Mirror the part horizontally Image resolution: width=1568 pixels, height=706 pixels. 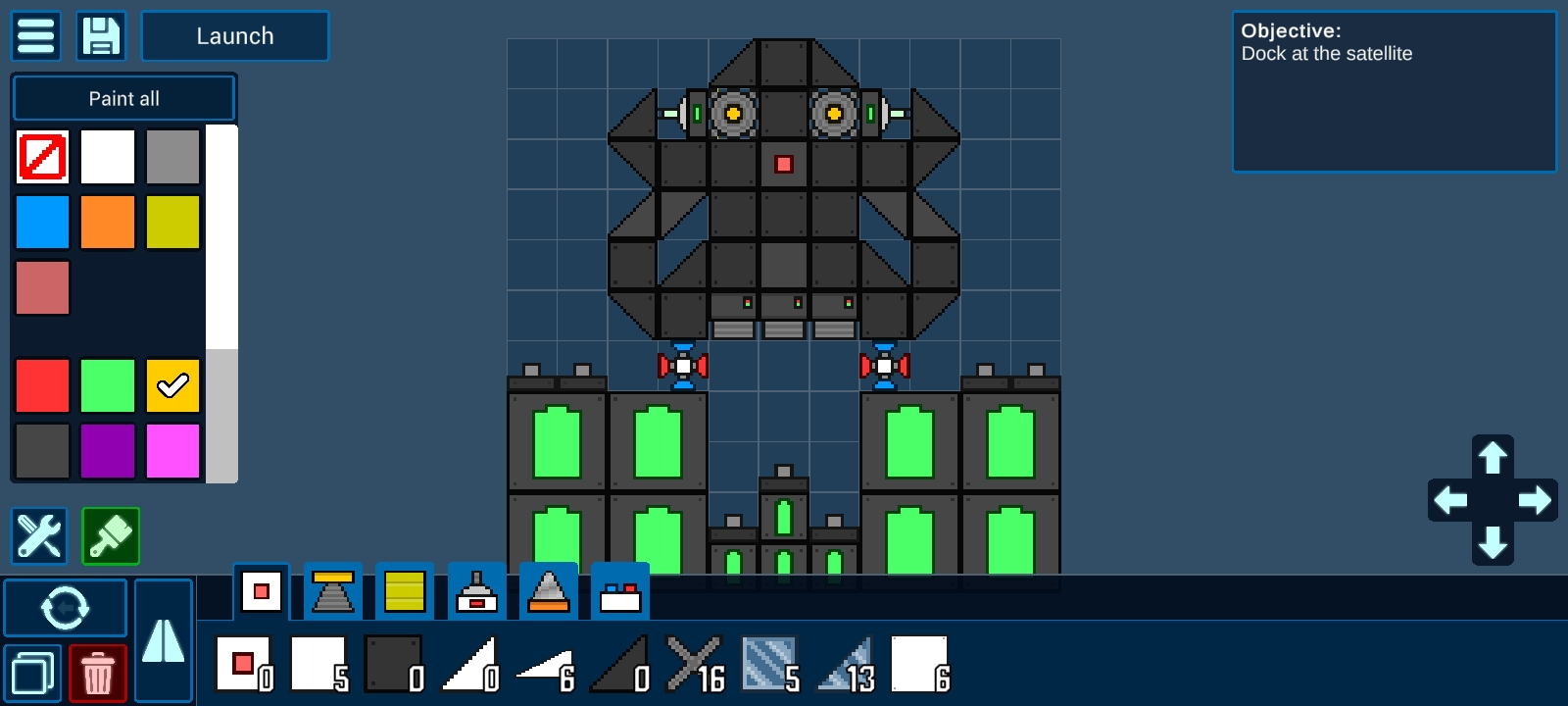(163, 640)
